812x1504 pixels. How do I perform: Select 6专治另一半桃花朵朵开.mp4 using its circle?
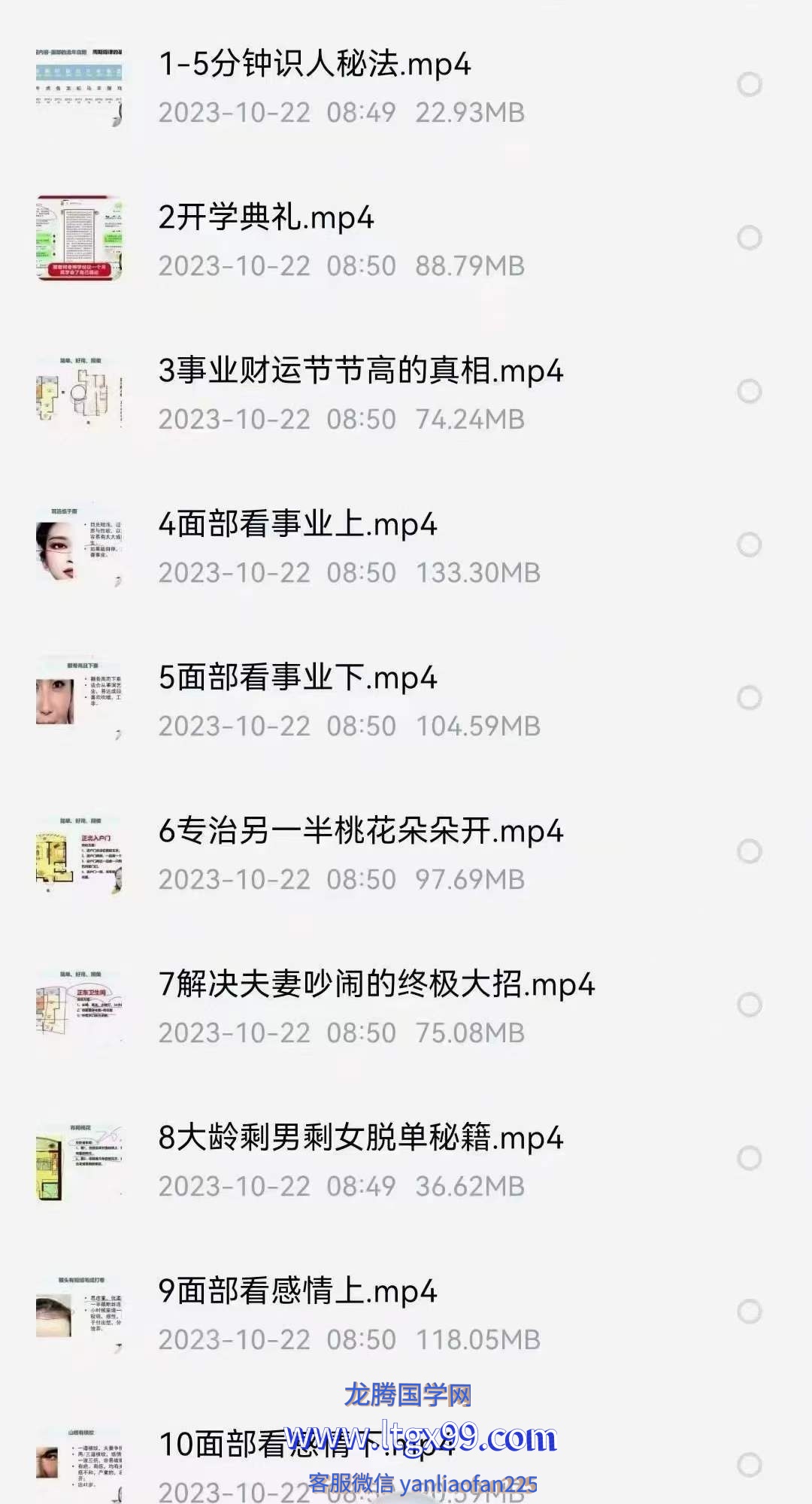(749, 851)
